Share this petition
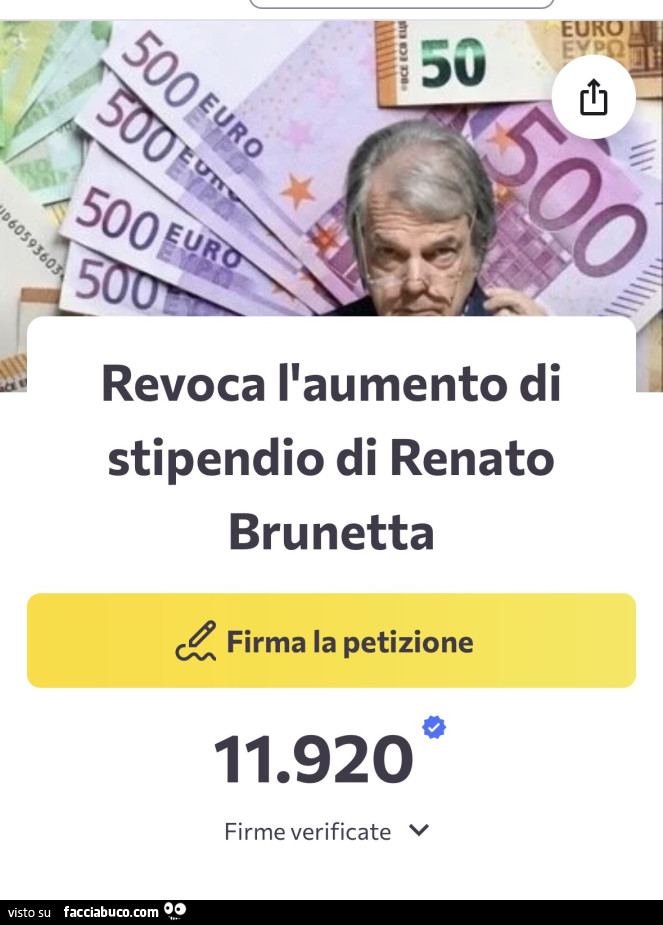The height and width of the screenshot is (925, 663). coord(593,97)
